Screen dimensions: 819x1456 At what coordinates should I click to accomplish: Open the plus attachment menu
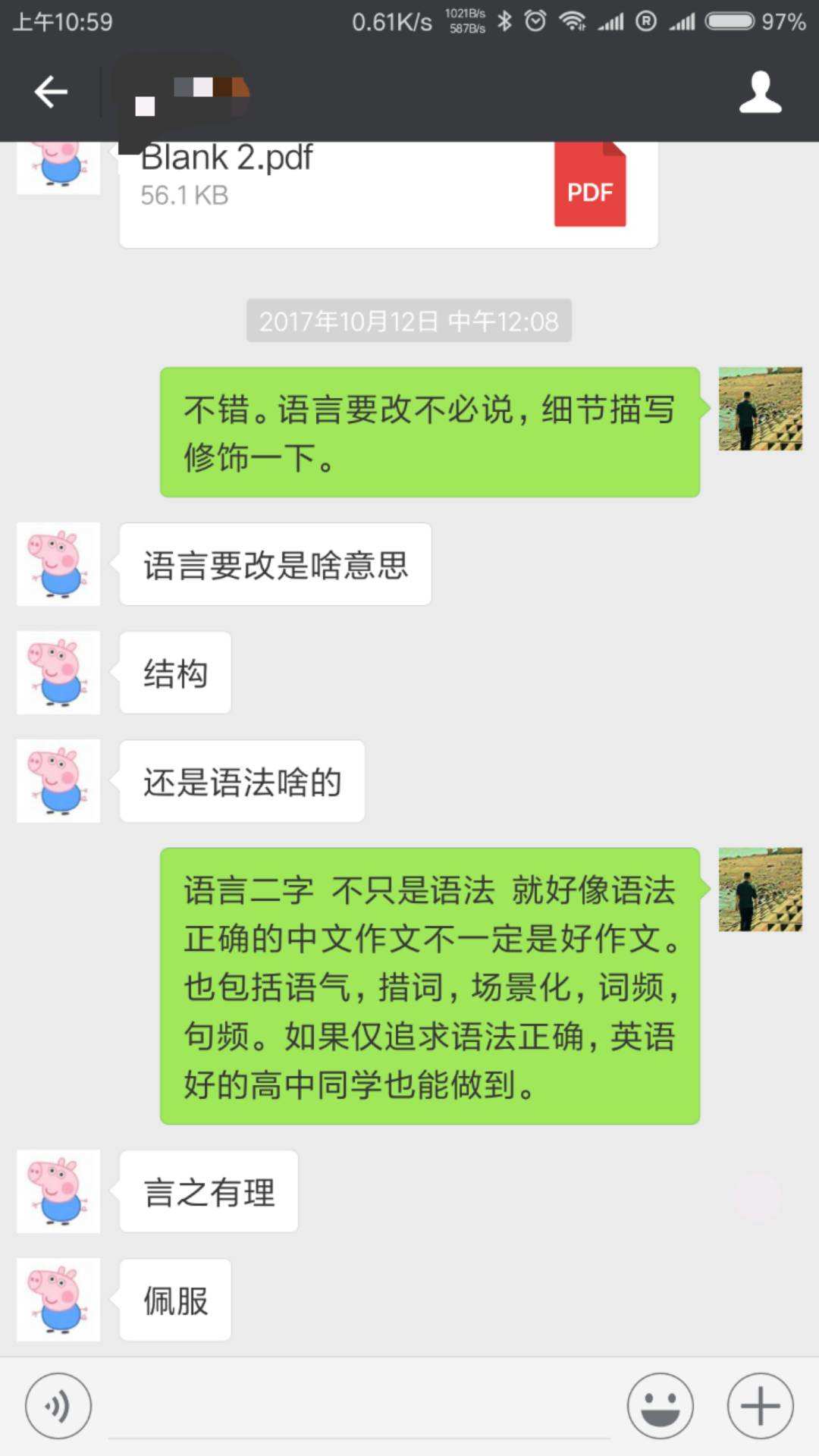click(x=760, y=1405)
